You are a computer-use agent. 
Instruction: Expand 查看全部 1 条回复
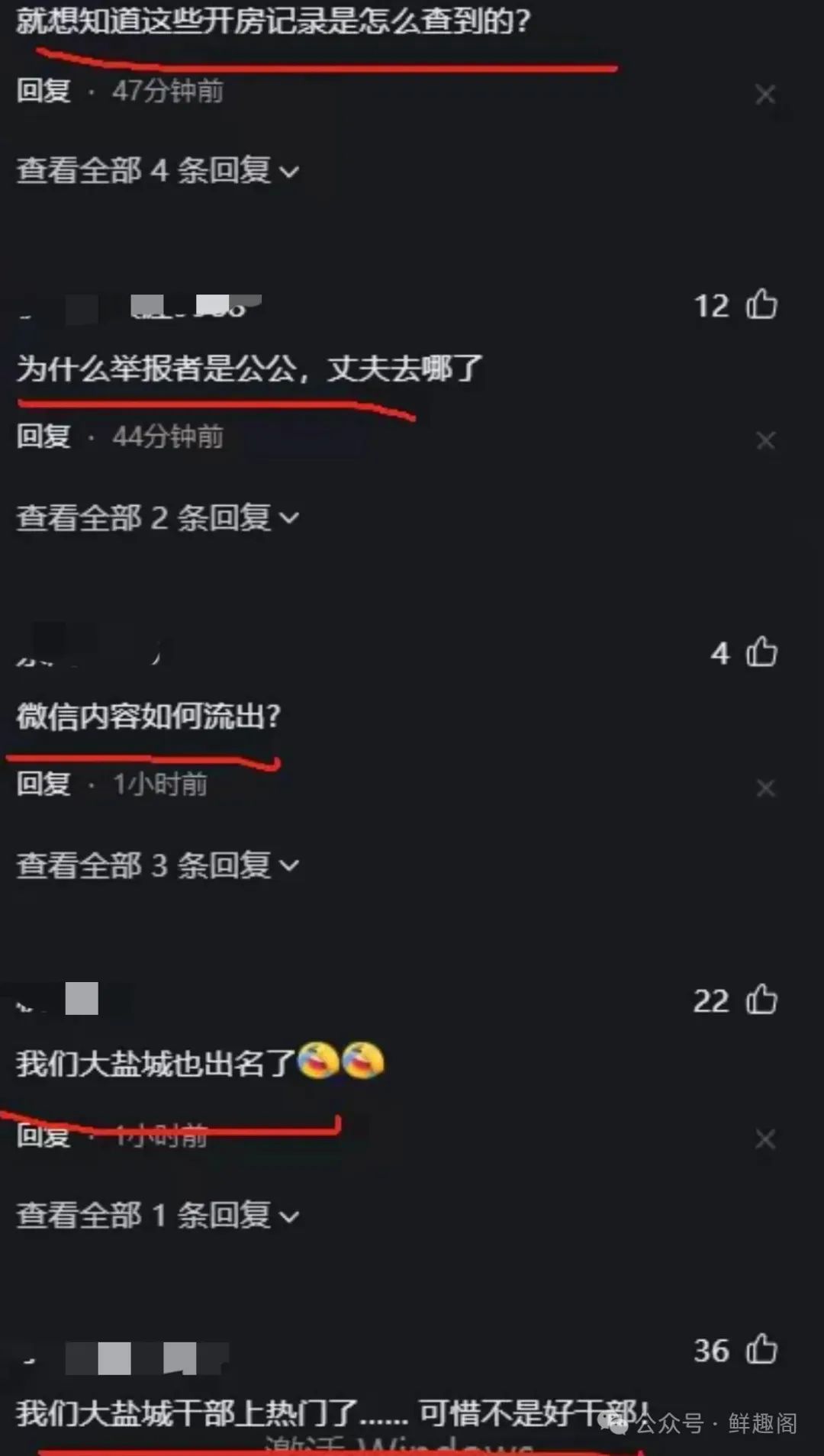(x=158, y=1216)
